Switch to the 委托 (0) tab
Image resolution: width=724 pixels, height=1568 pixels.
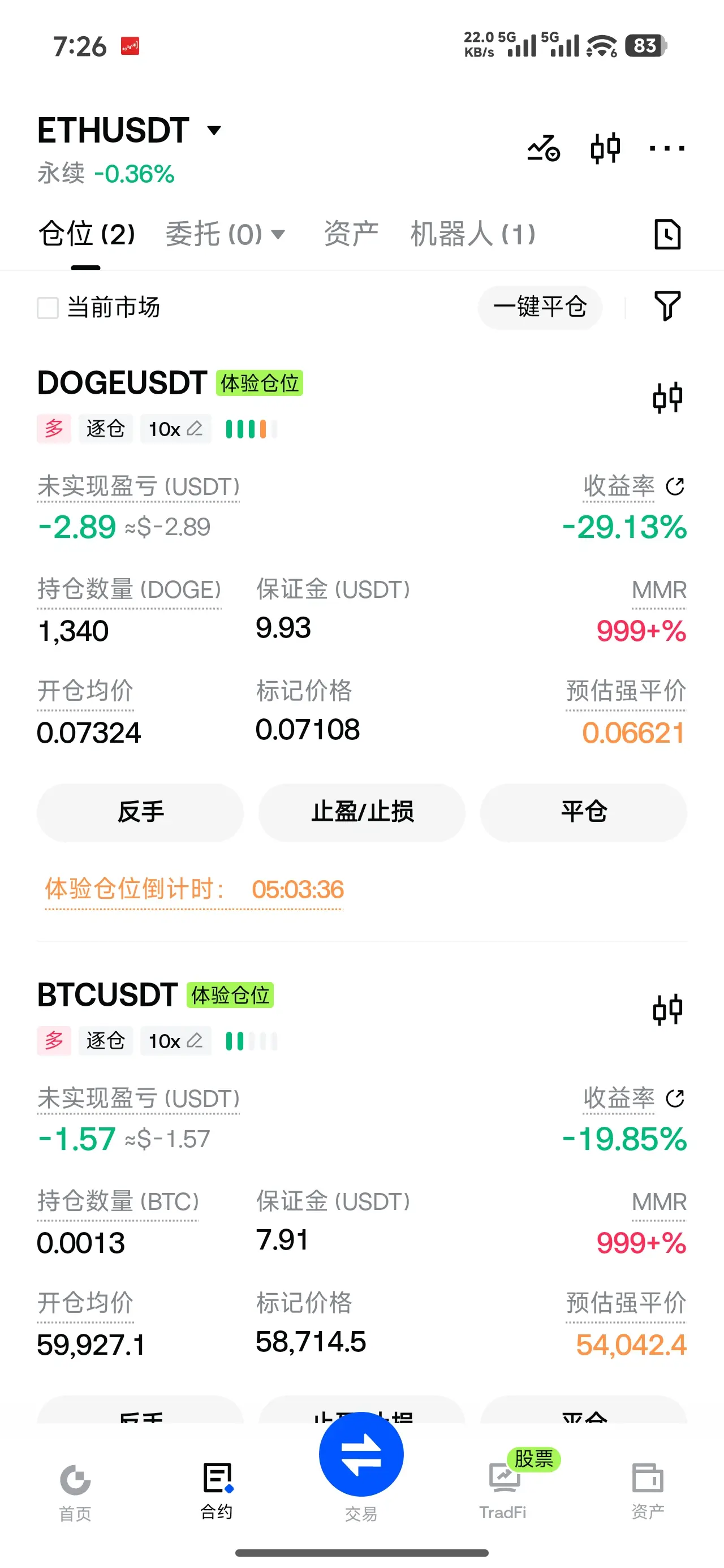(x=225, y=234)
